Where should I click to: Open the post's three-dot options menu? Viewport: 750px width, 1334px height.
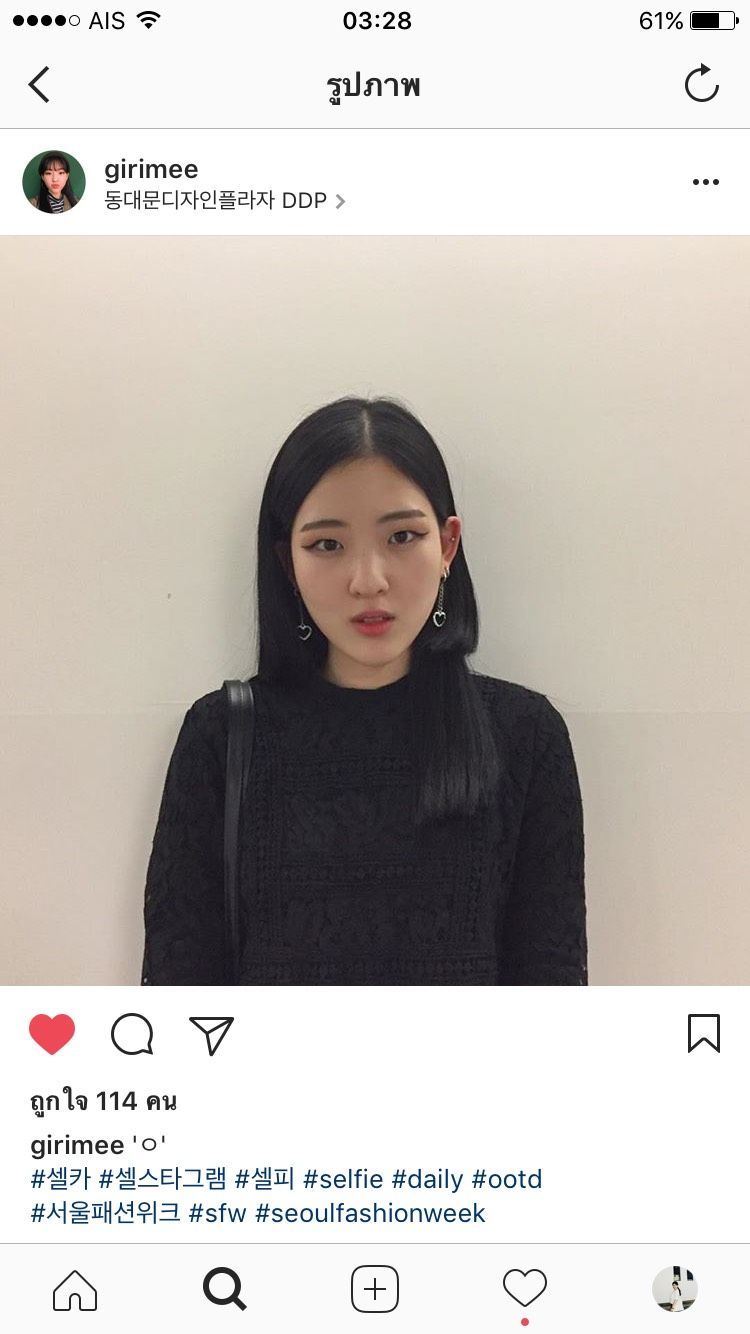706,182
